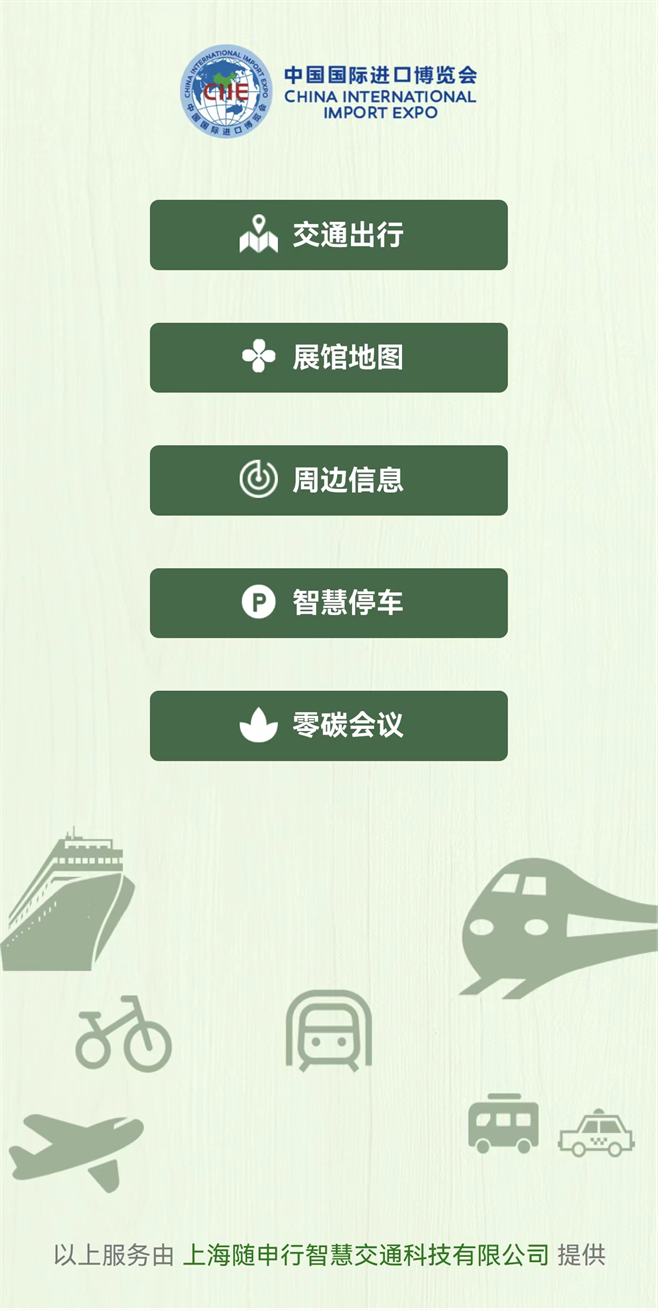
Task: Open the 展馆地图 venue map
Action: [x=329, y=358]
